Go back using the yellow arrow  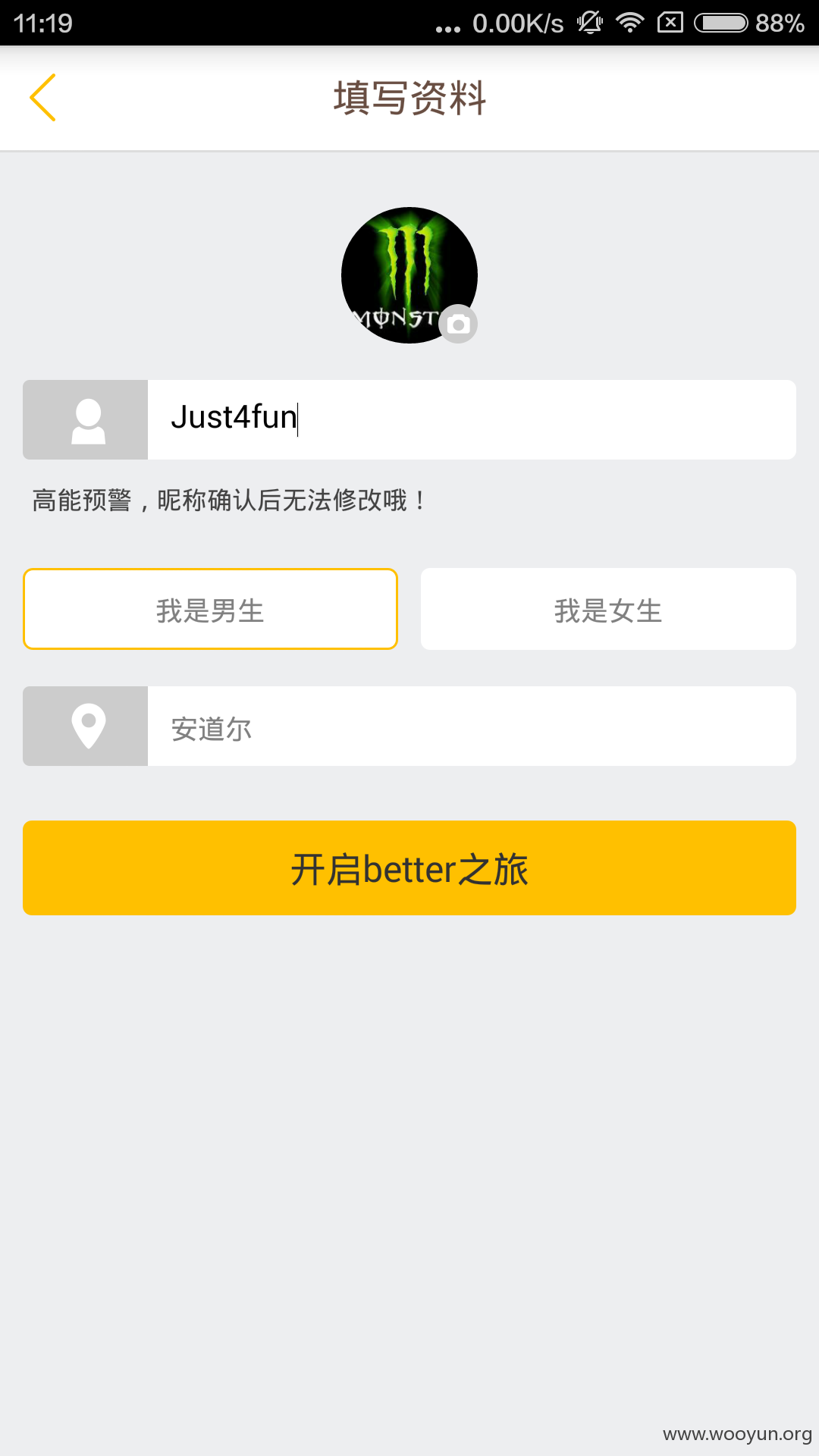(43, 98)
